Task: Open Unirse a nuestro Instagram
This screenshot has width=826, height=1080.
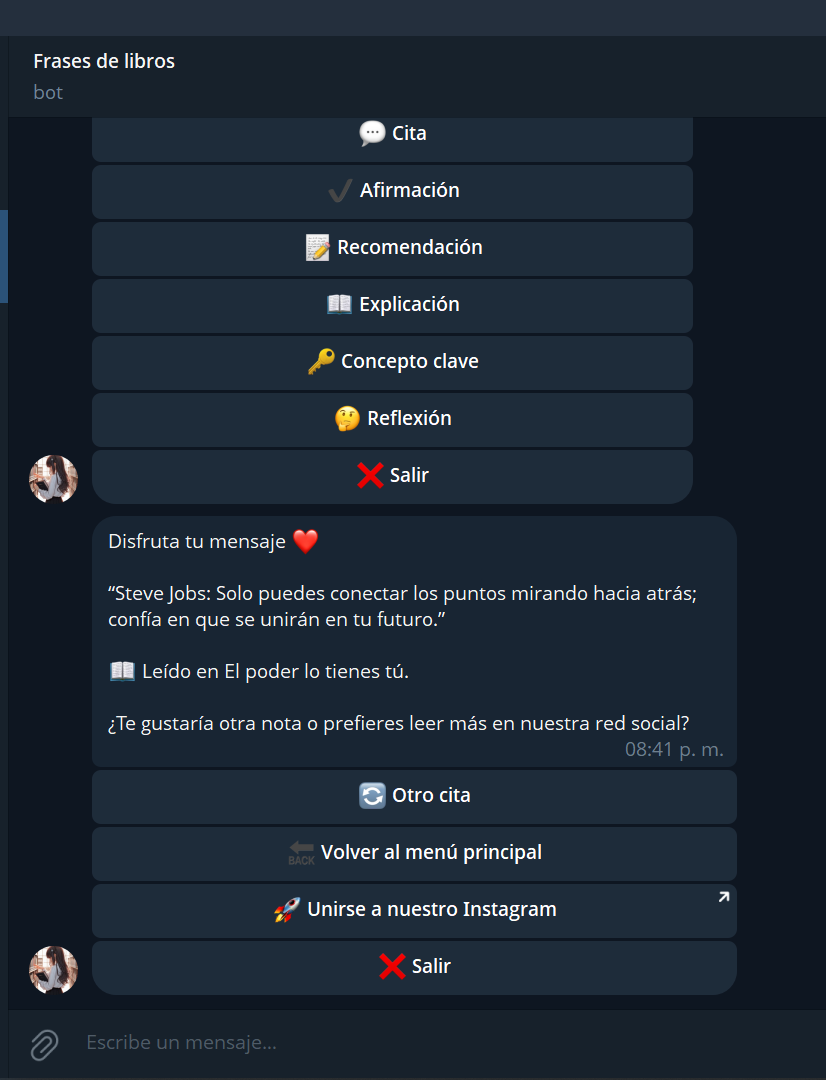Action: (414, 909)
